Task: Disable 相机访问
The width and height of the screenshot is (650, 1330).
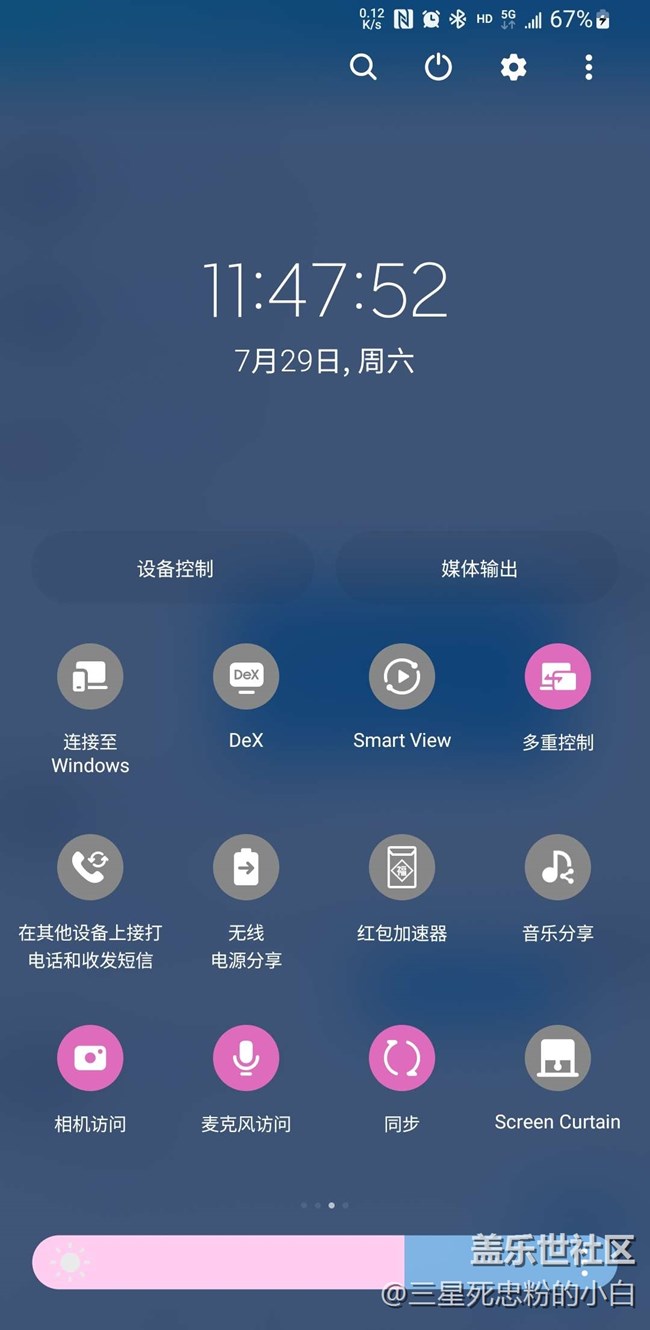Action: 90,1057
